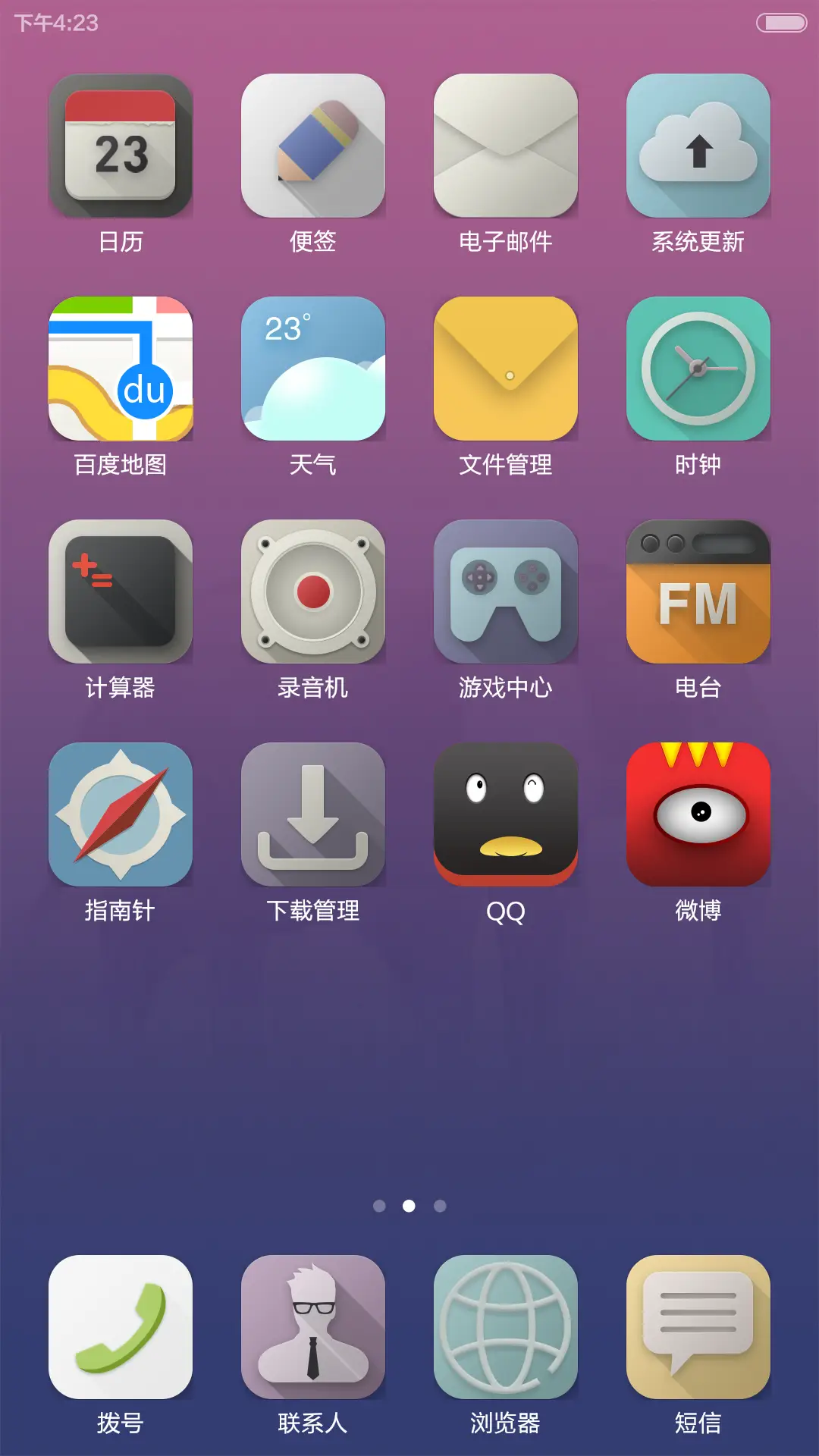This screenshot has width=819, height=1456.
Task: Browse files in 文件管理
Action: point(506,369)
